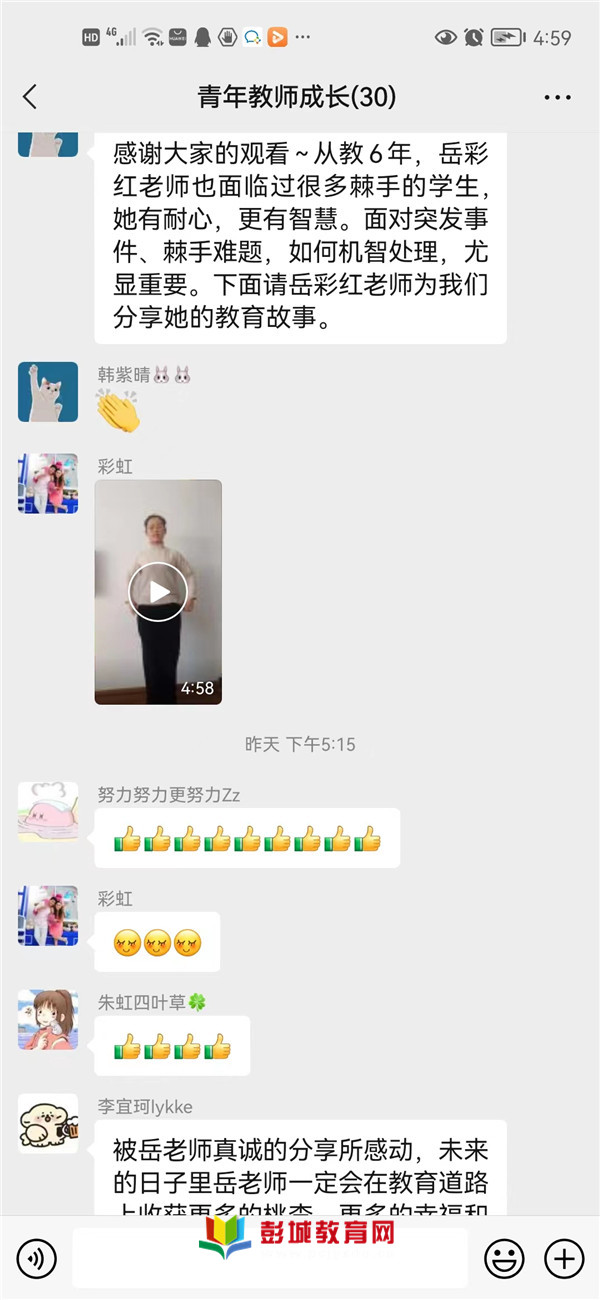Play the 4:58 video from 彩虹
This screenshot has height=1300, width=600.
pyautogui.click(x=158, y=592)
